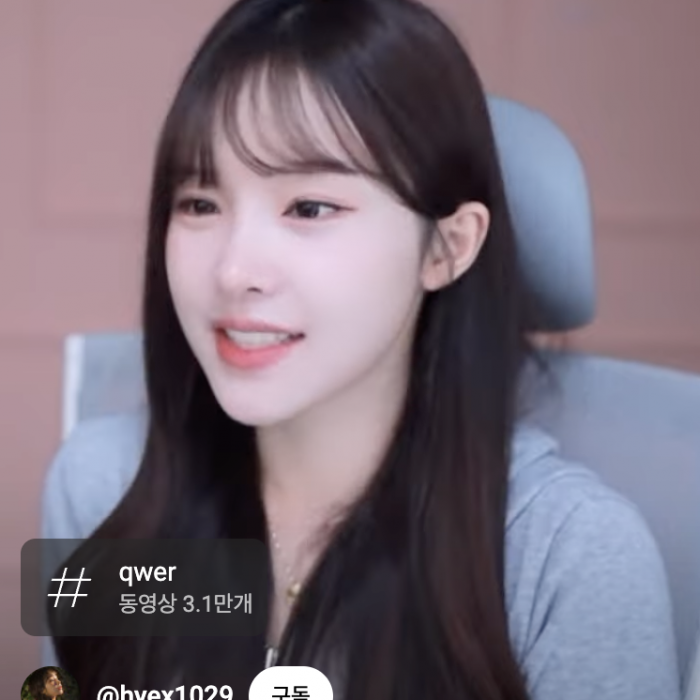Tap the 구독 subscribe button
This screenshot has width=700, height=700.
[290, 688]
